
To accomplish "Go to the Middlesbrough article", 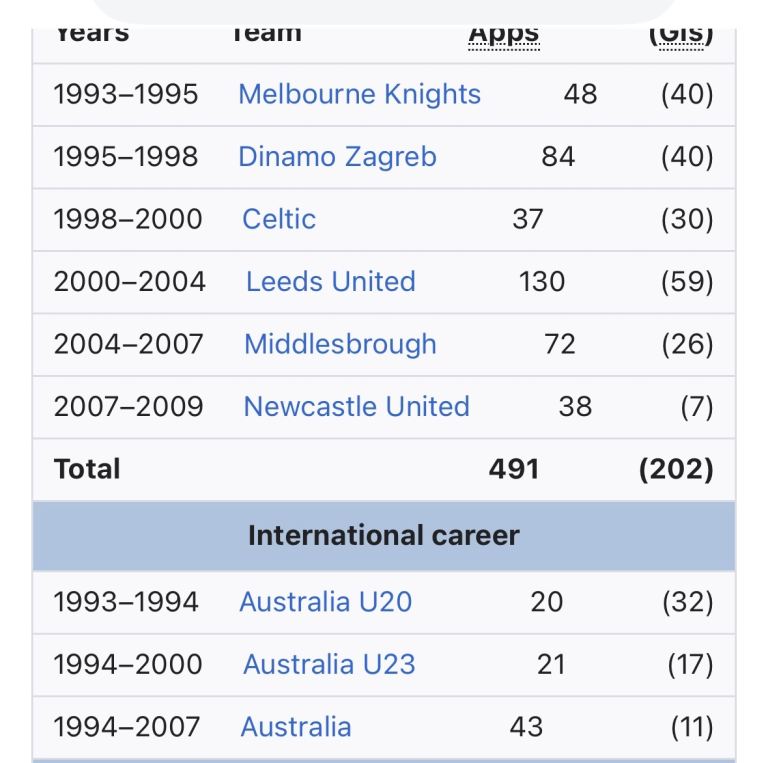I will pyautogui.click(x=340, y=344).
